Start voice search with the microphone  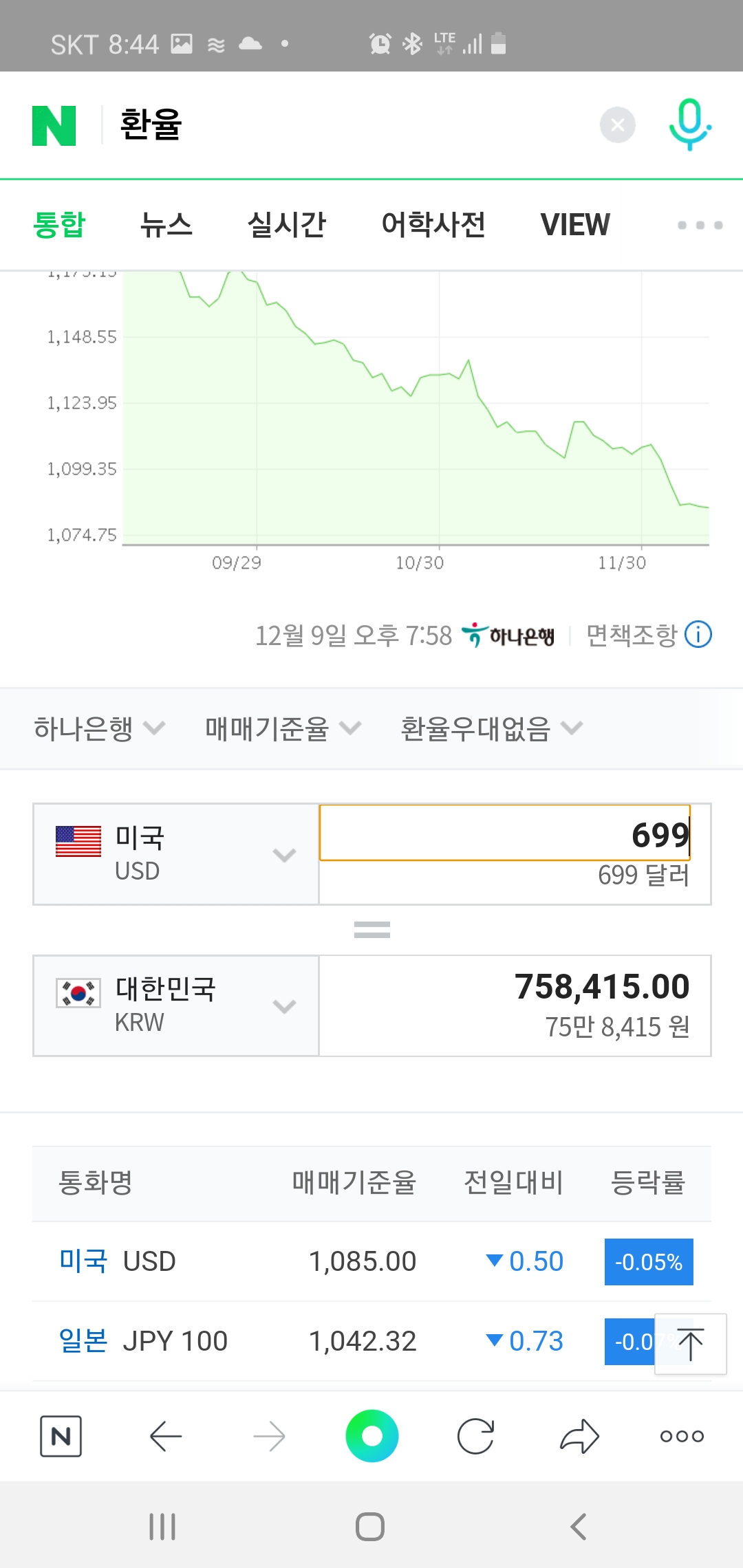[689, 124]
